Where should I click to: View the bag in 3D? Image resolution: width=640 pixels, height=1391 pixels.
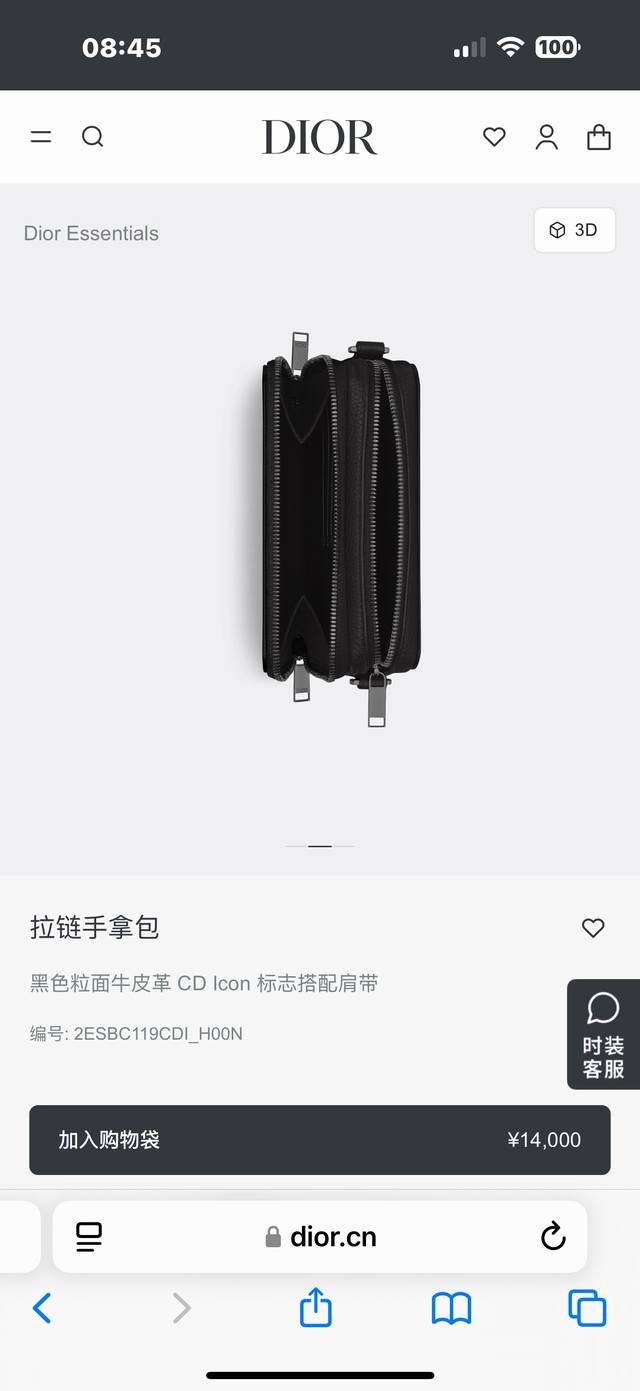(x=574, y=230)
